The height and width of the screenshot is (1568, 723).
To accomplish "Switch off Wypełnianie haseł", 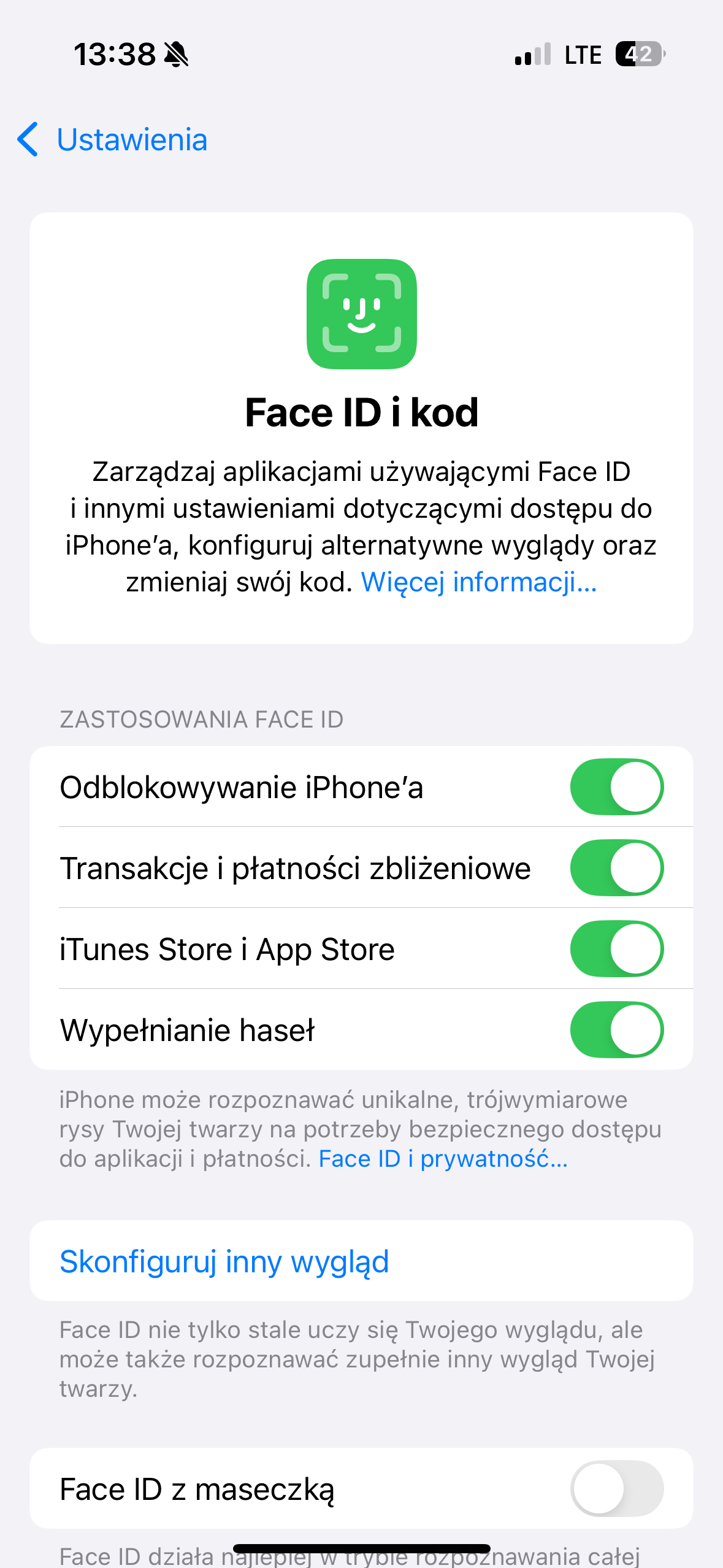I will pyautogui.click(x=616, y=1030).
